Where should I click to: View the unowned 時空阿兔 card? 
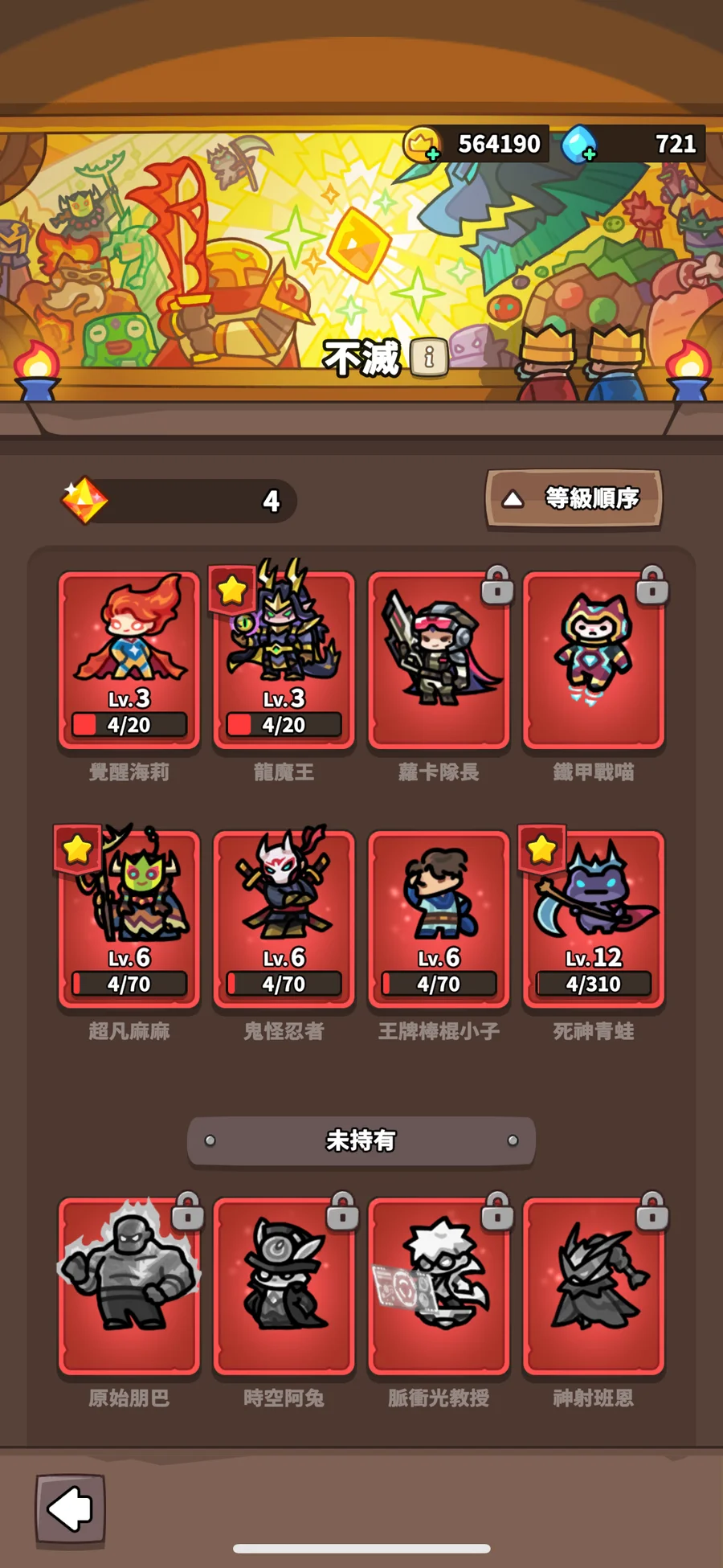coord(284,1285)
